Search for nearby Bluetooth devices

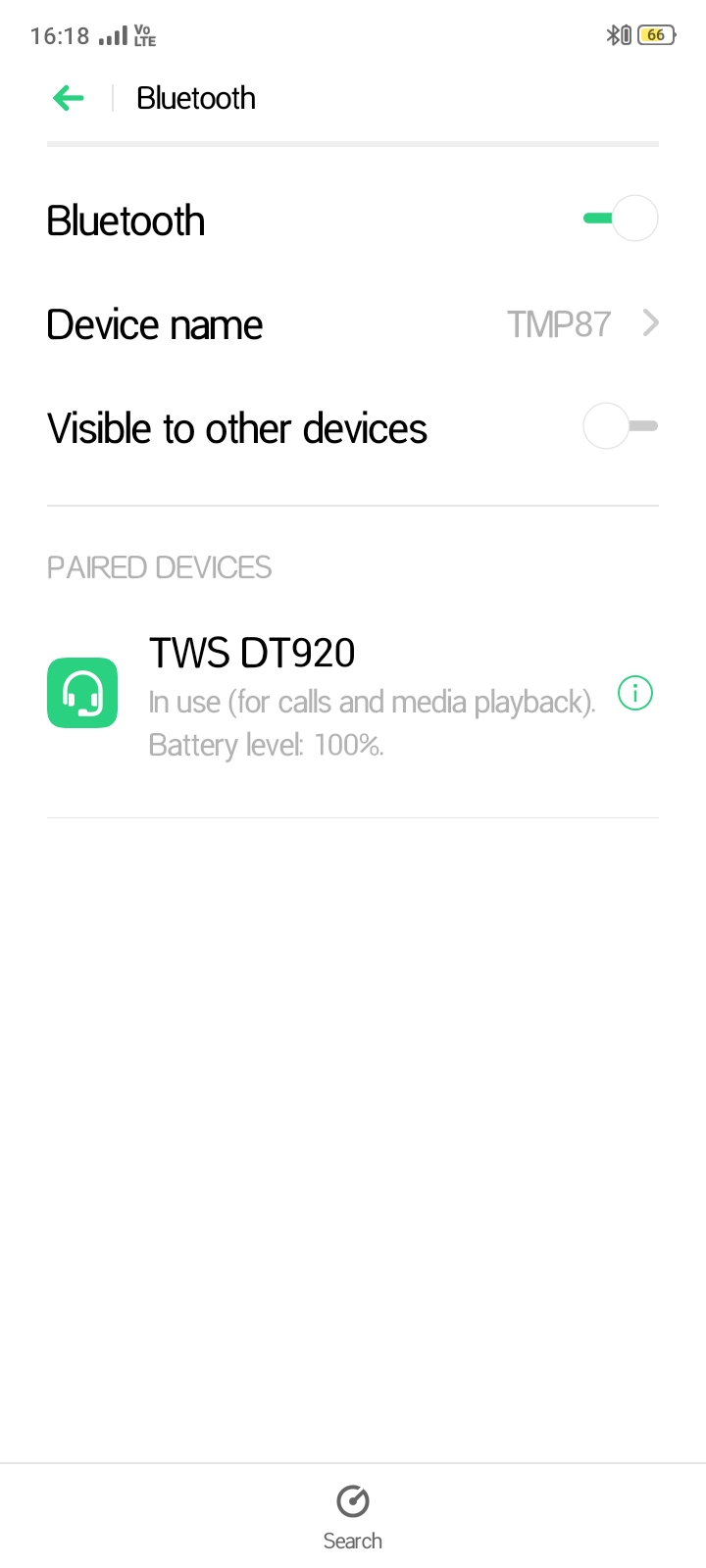click(x=352, y=1515)
